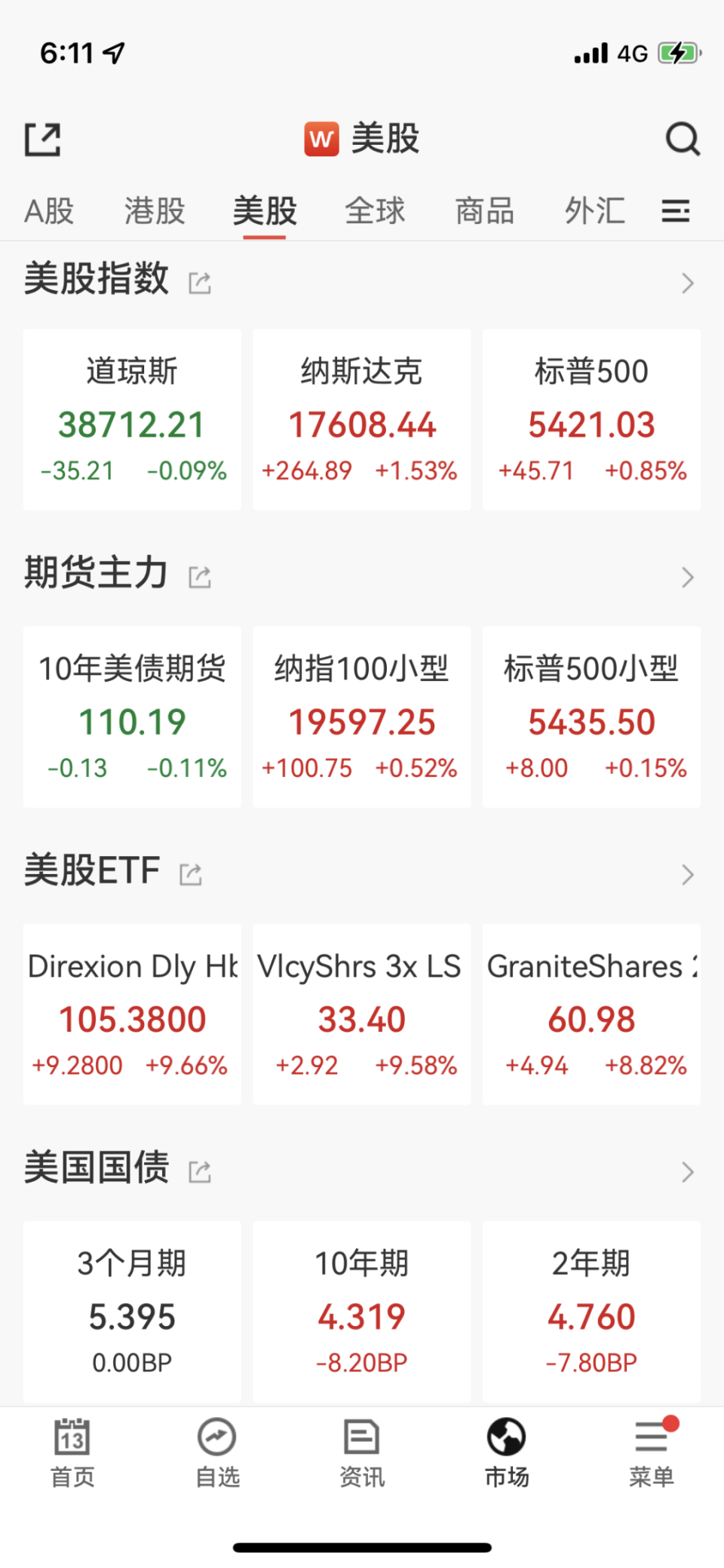Viewport: 724px width, 1568px height.
Task: Open the 10年美债期货 futures card
Action: coord(132,716)
